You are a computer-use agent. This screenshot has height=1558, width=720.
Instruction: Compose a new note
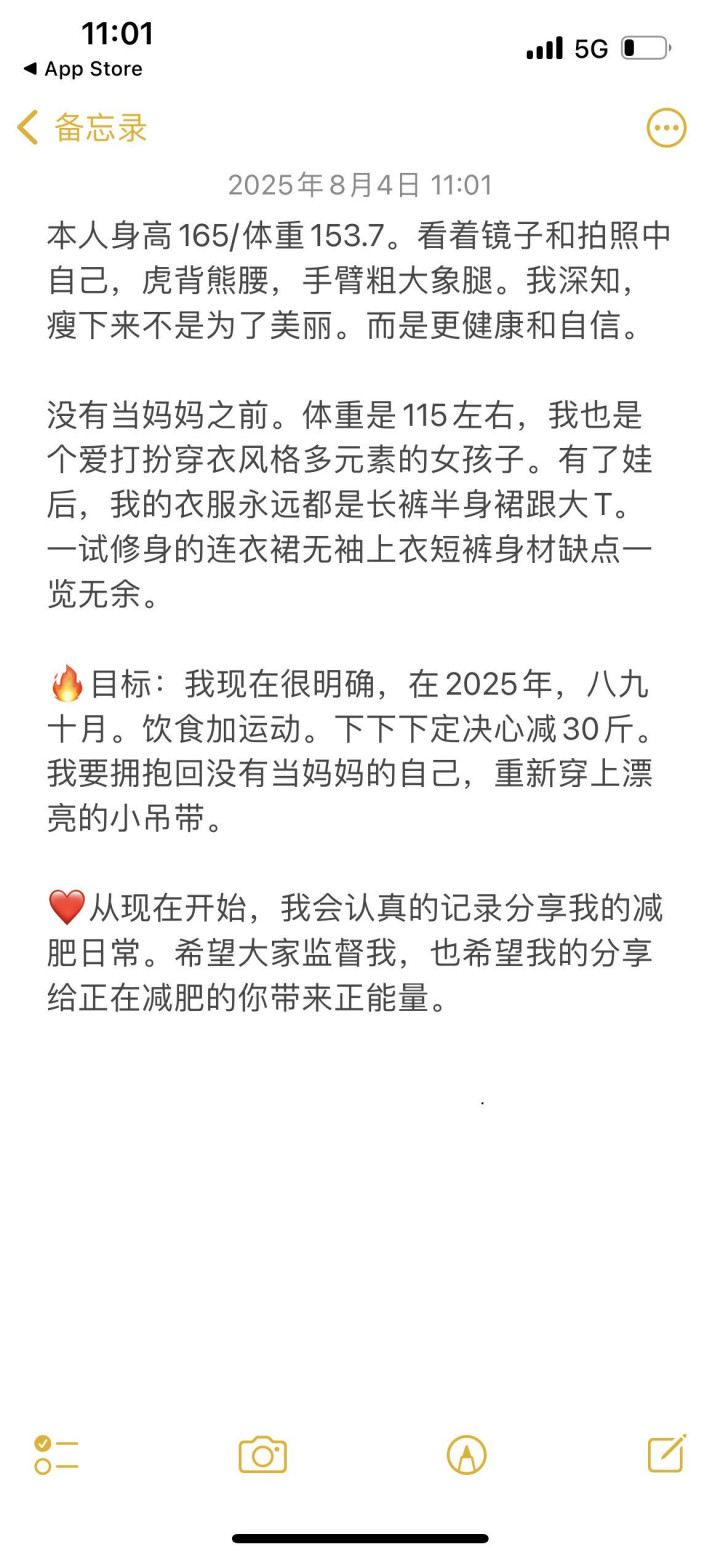[667, 1453]
